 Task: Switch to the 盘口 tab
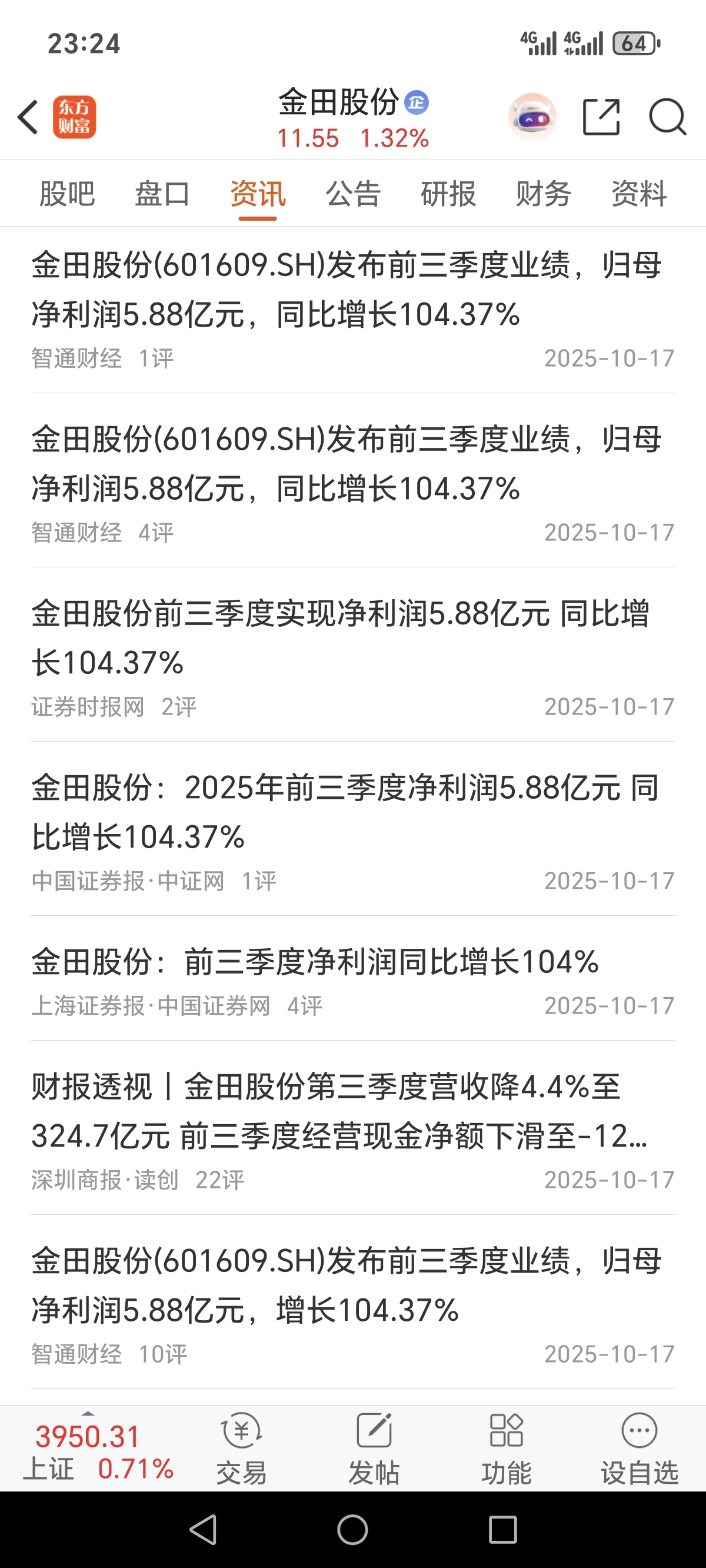click(162, 194)
